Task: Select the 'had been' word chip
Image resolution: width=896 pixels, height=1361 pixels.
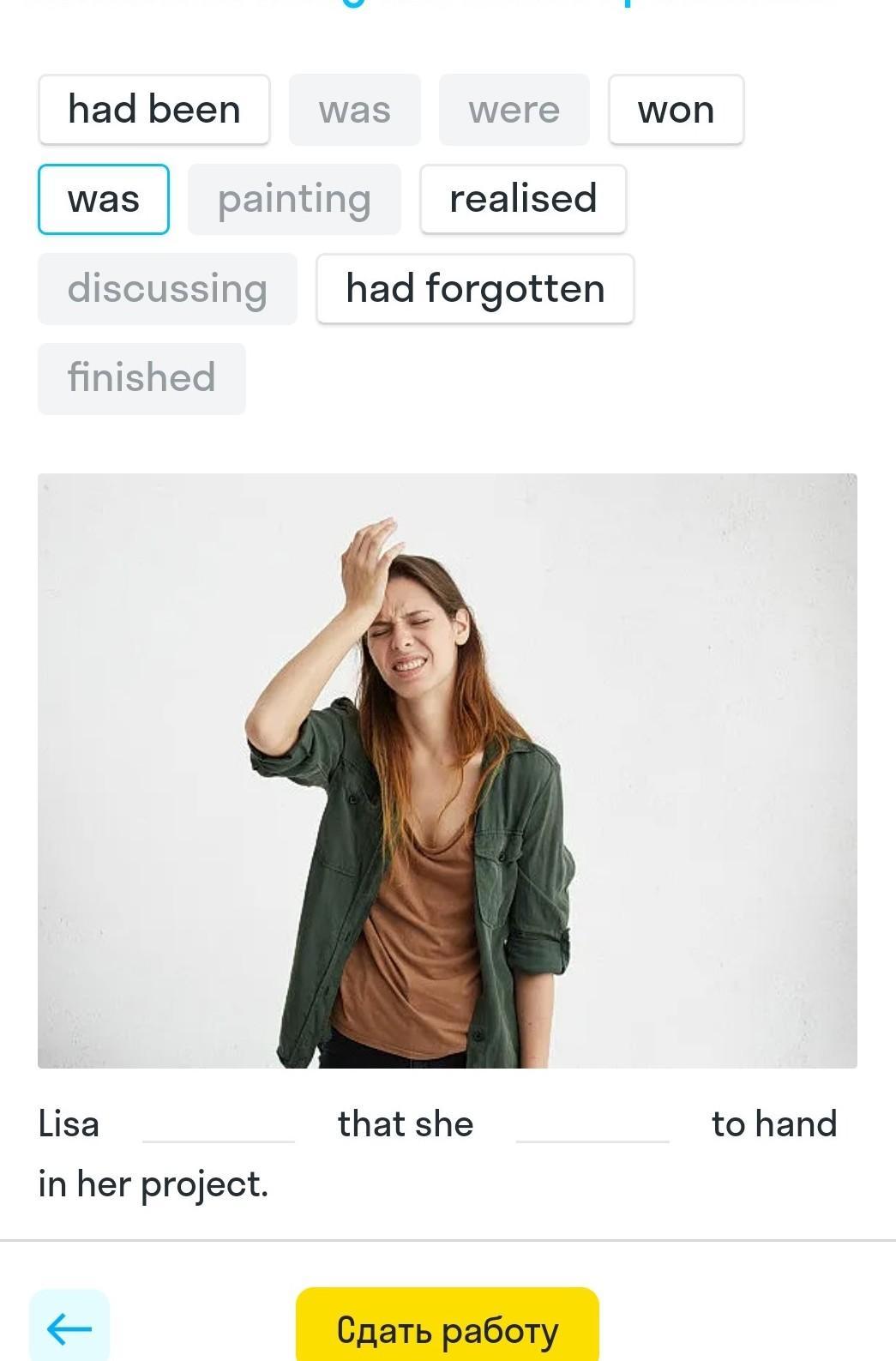Action: tap(154, 110)
